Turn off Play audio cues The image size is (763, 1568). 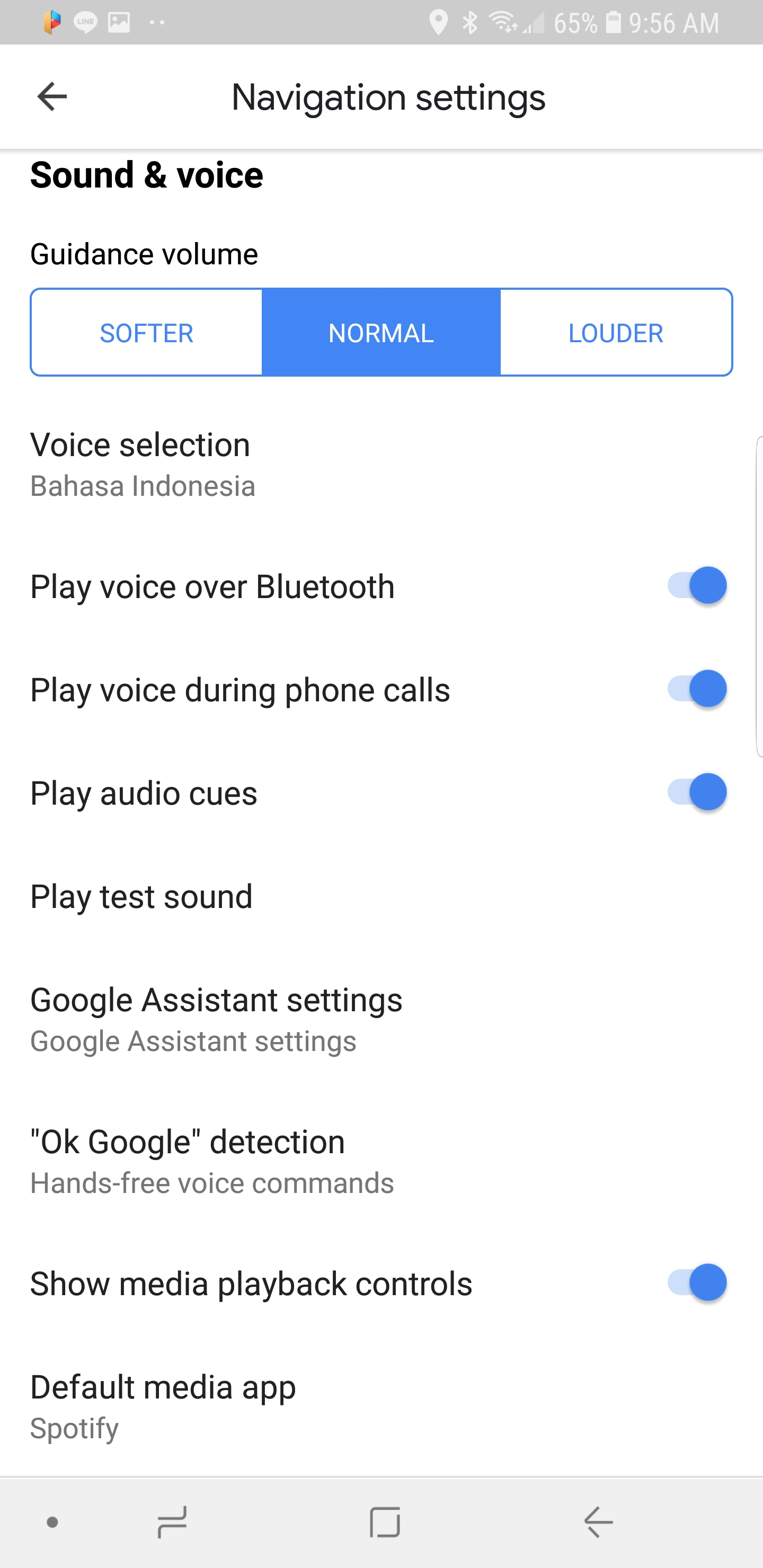pos(697,792)
